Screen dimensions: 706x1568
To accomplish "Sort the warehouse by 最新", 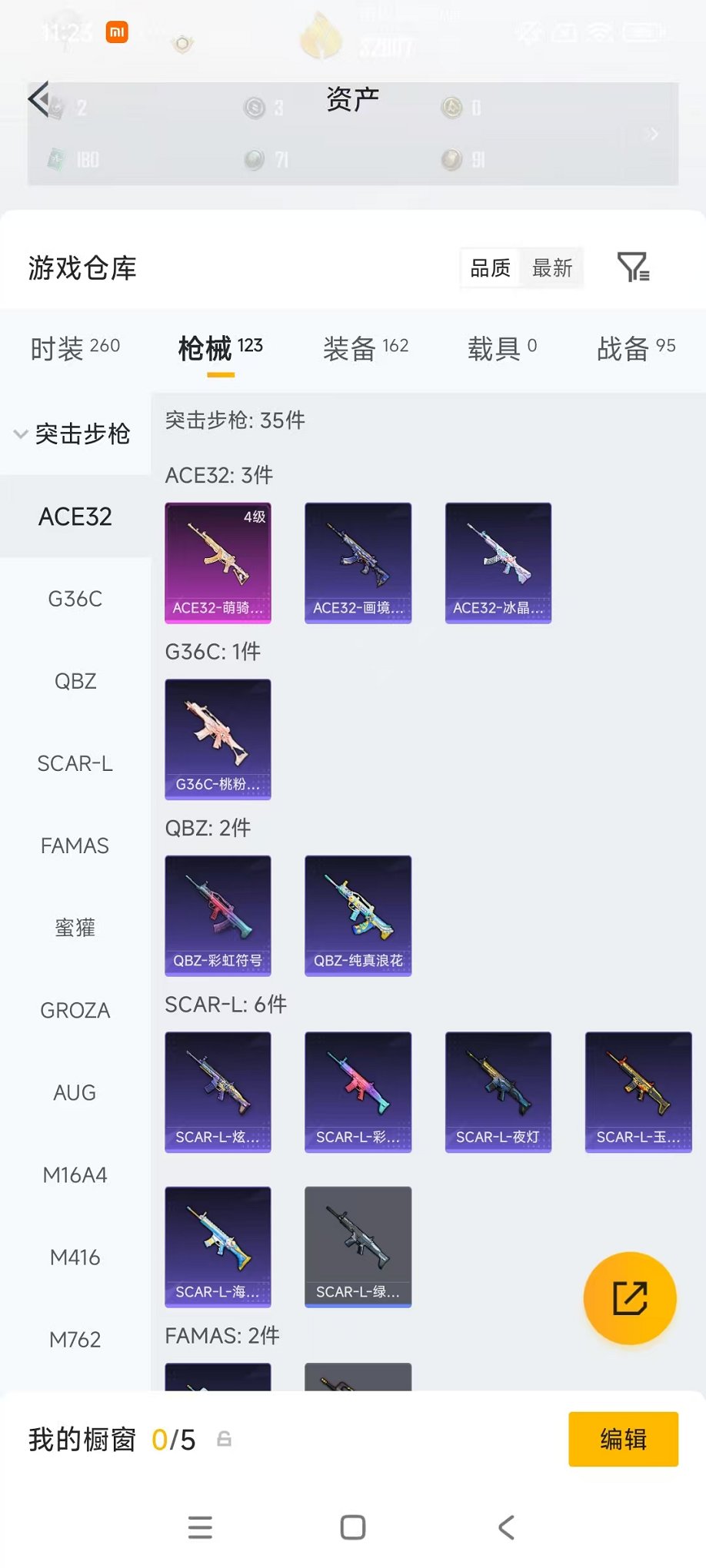I will [x=552, y=267].
